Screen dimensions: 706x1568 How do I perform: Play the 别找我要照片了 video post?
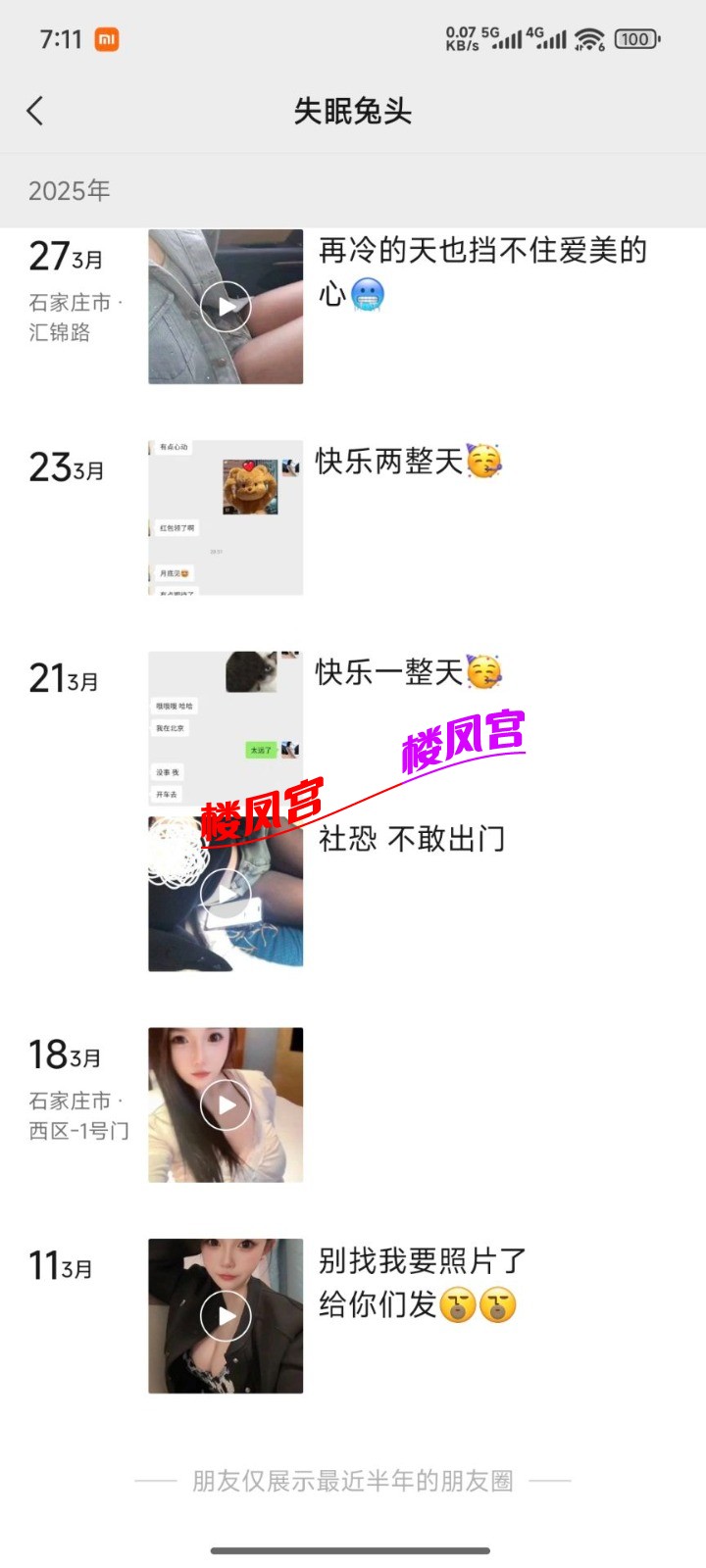coord(226,1316)
